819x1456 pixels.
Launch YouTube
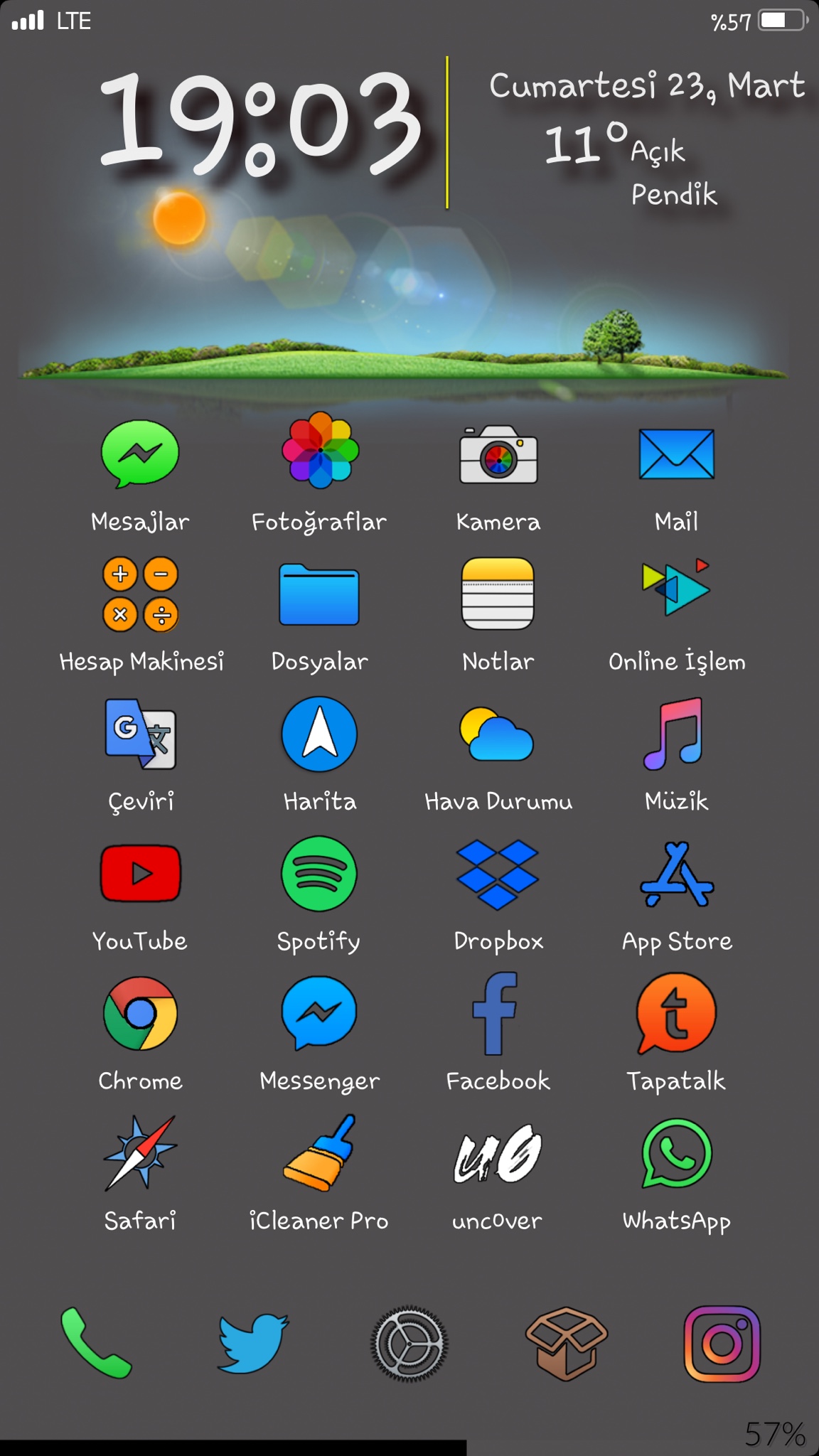[140, 874]
